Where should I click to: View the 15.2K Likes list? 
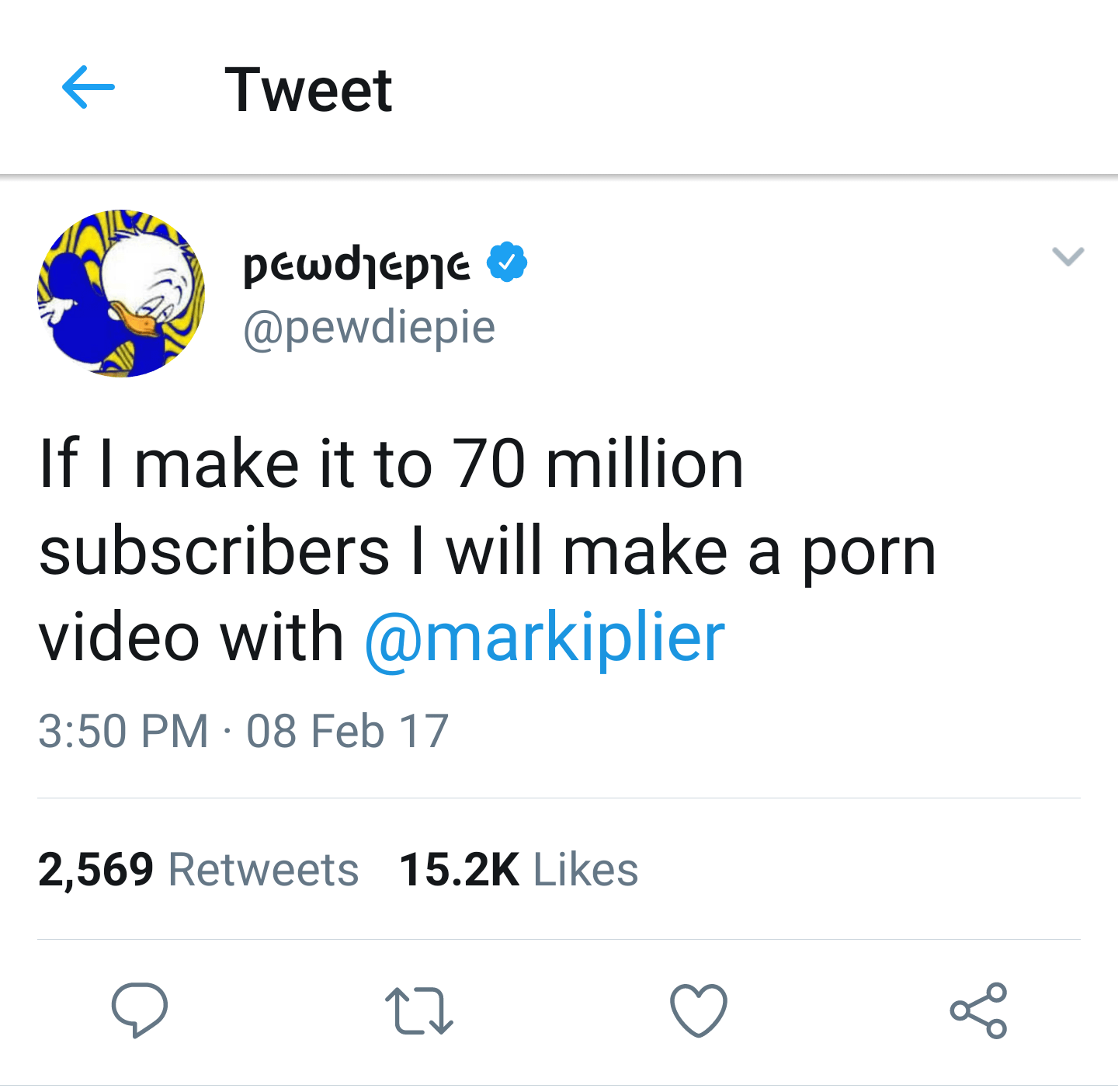pos(519,869)
